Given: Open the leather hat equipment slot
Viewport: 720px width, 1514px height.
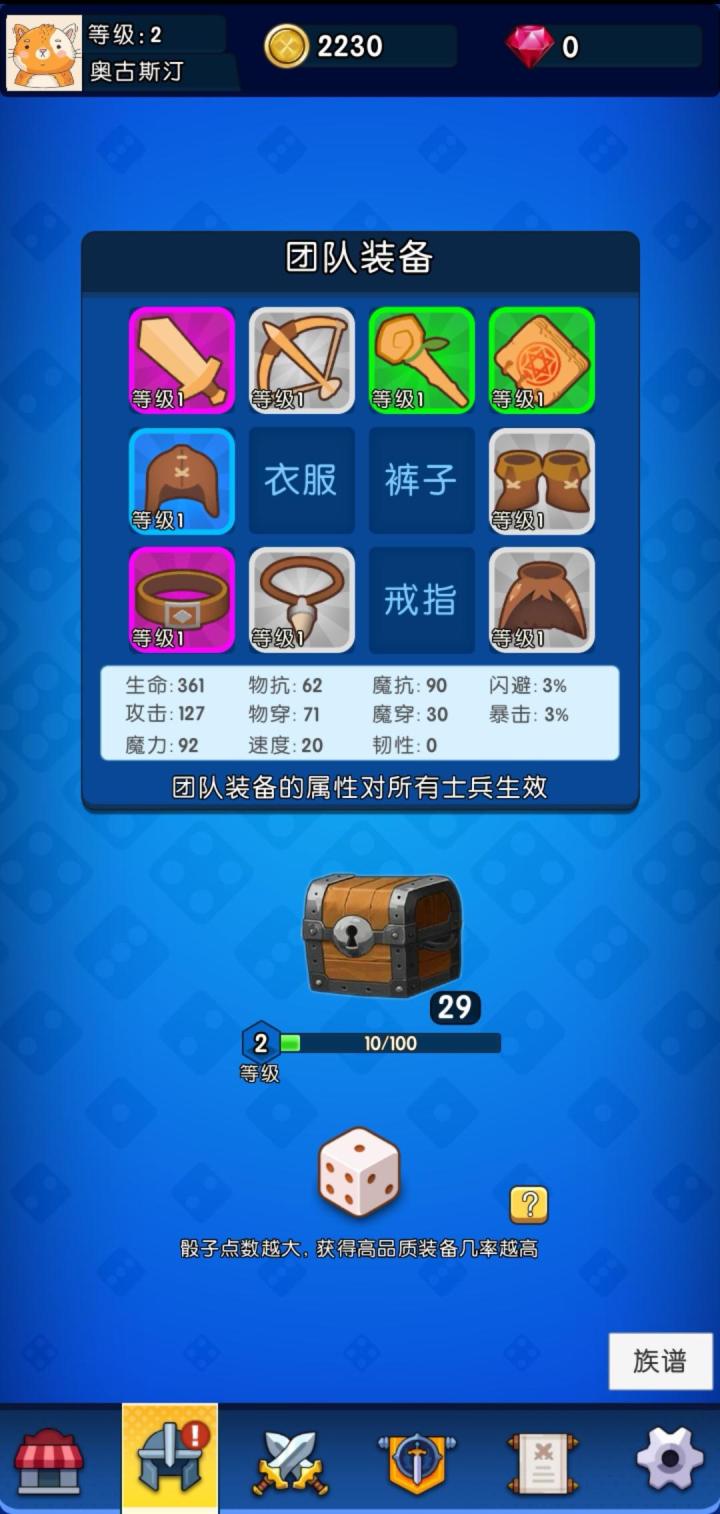Looking at the screenshot, I should 181,481.
